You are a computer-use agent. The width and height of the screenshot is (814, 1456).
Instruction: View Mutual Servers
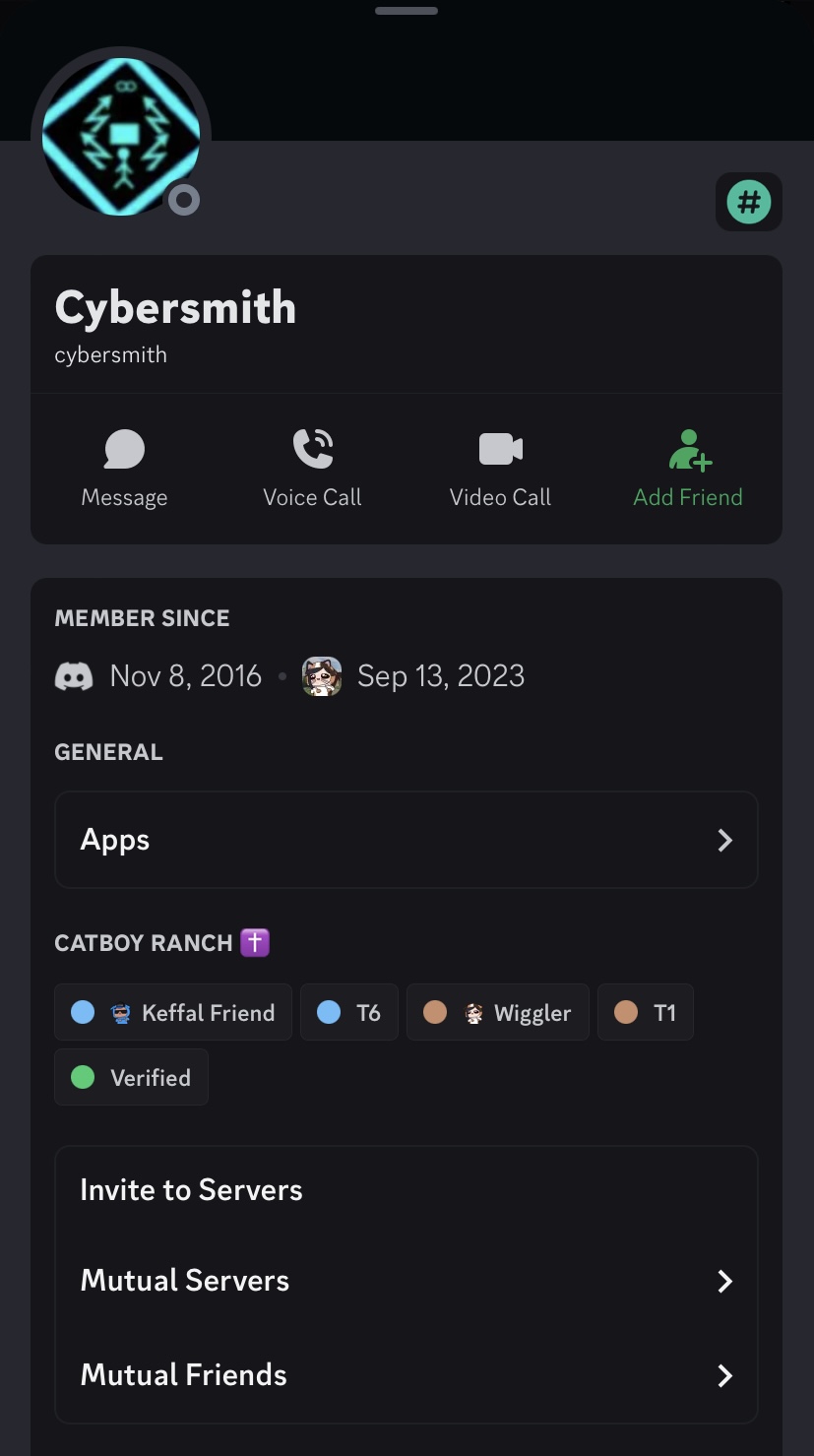[406, 1281]
